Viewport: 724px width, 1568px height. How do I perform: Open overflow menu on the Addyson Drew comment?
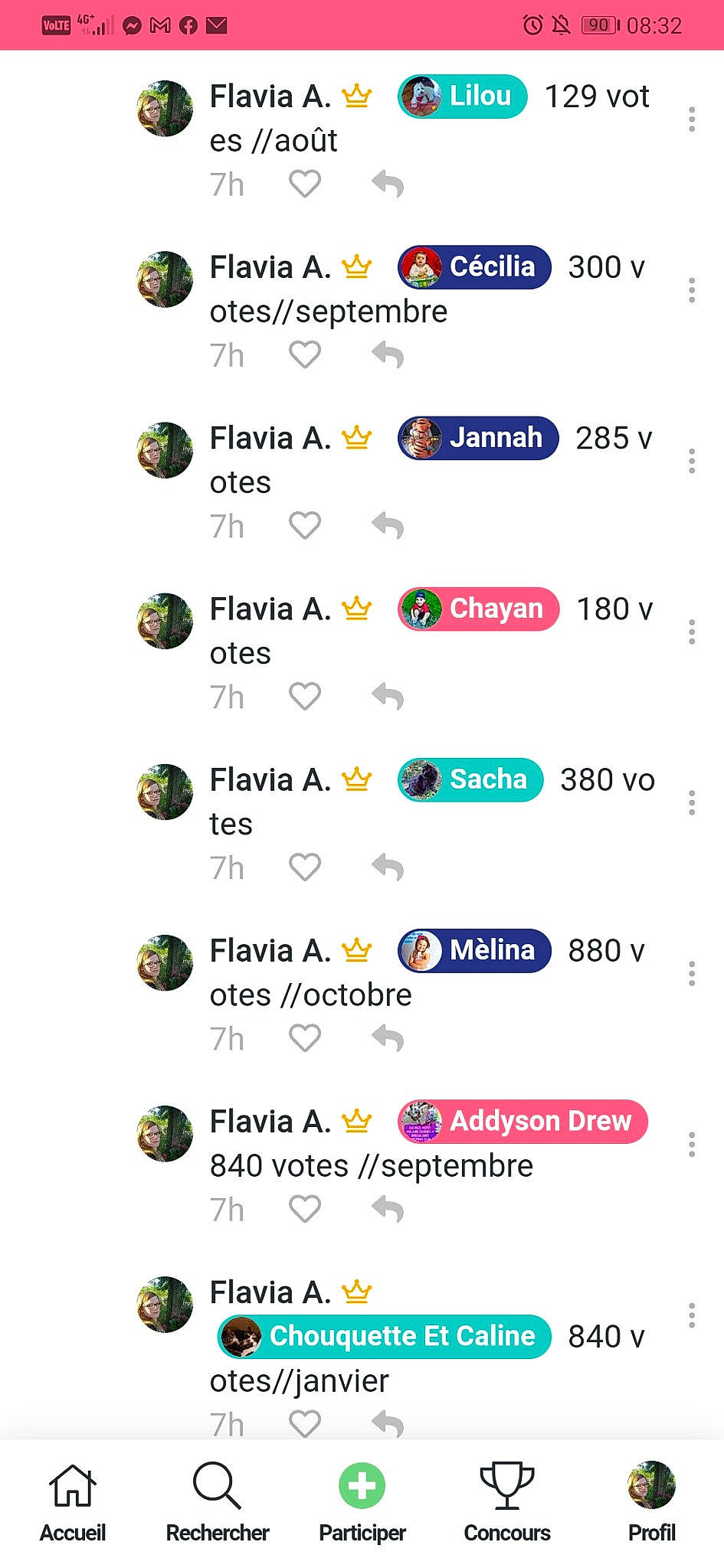pyautogui.click(x=691, y=1145)
